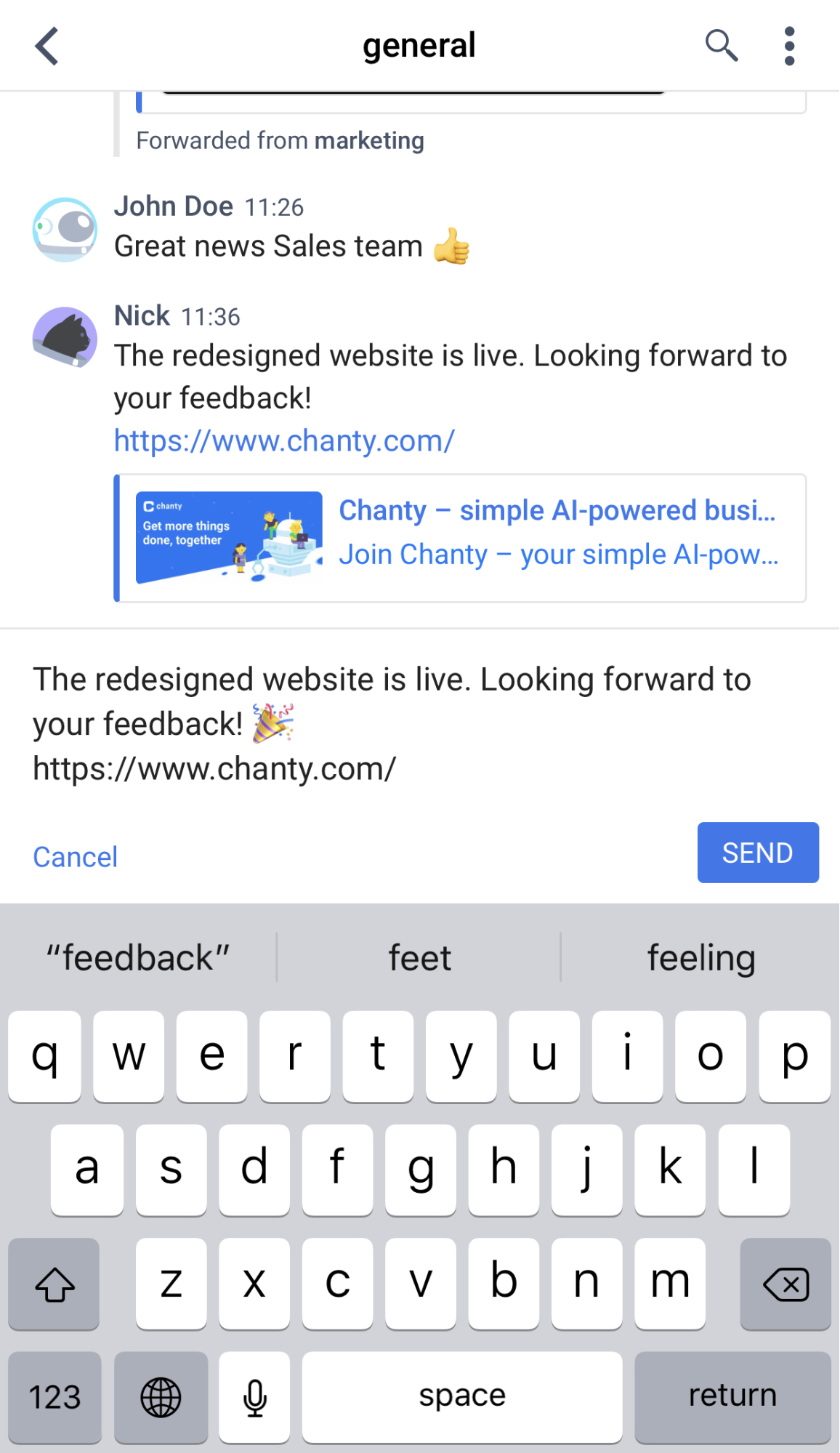The image size is (840, 1453).
Task: Switch keyboard to numbers with 123 key
Action: coord(54,1397)
